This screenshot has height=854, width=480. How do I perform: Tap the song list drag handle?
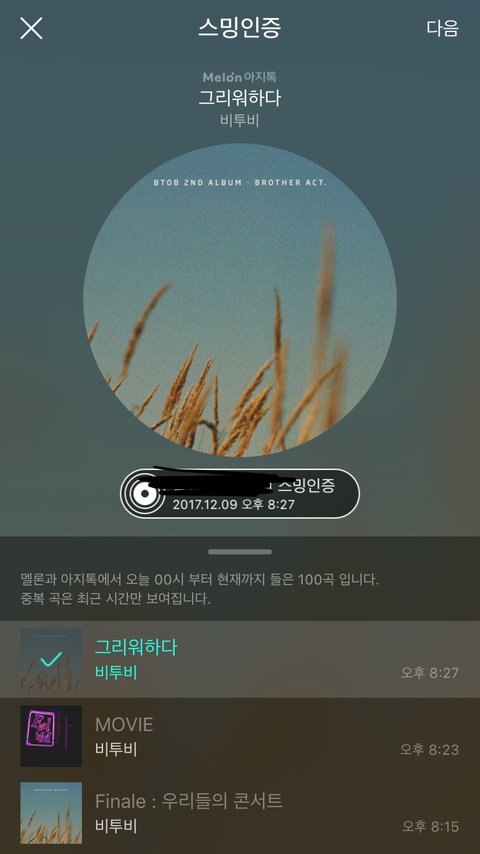tap(240, 552)
